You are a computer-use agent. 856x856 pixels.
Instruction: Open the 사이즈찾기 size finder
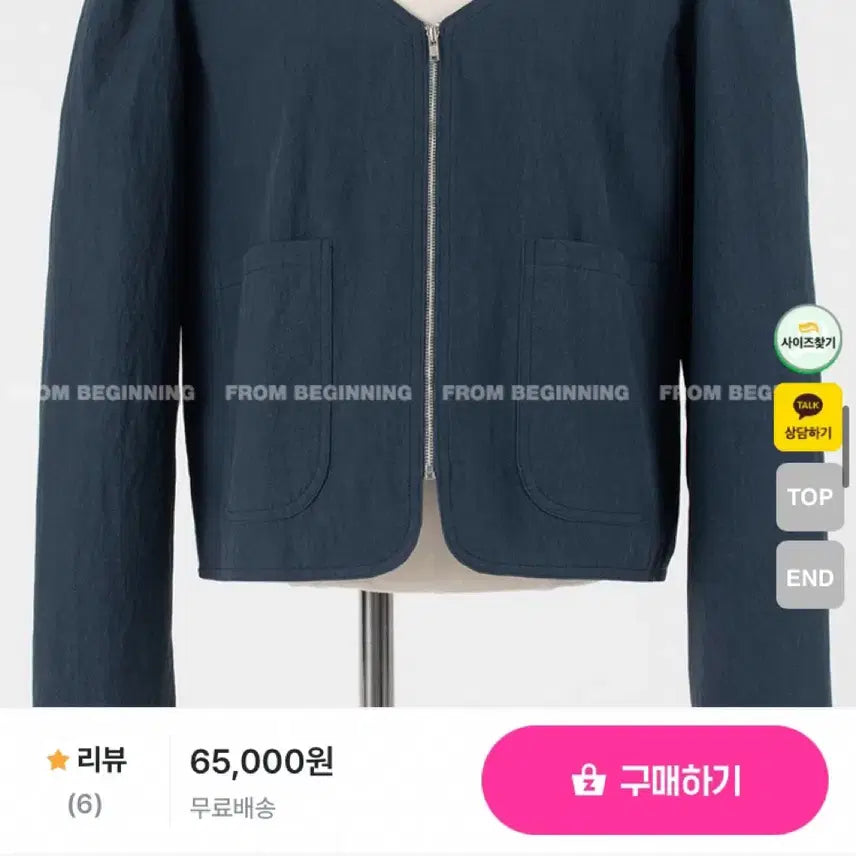coord(808,338)
